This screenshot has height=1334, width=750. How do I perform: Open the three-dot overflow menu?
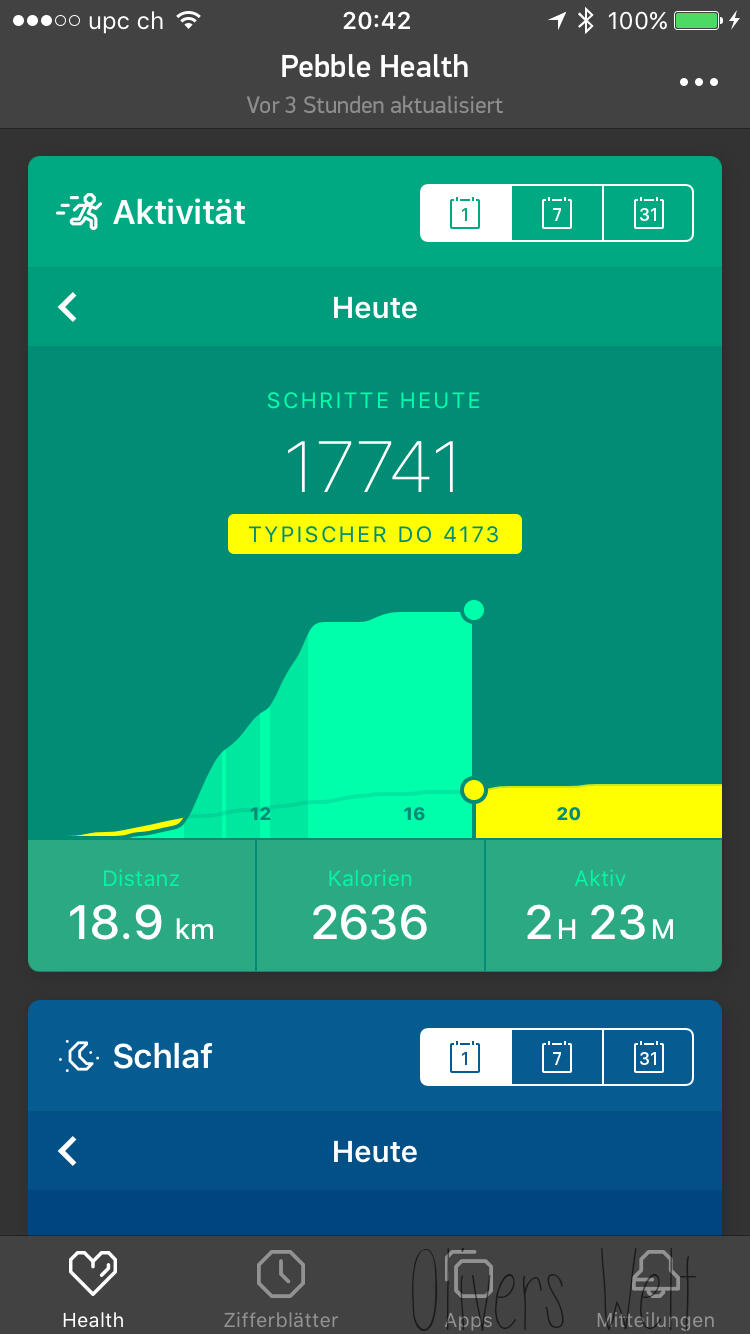click(698, 82)
